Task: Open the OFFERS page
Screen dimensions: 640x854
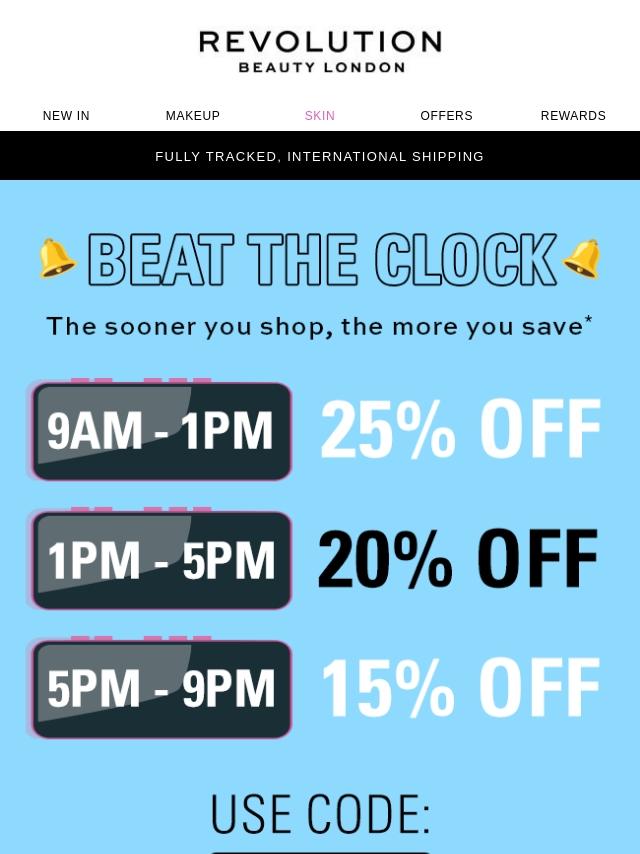Action: pos(446,116)
